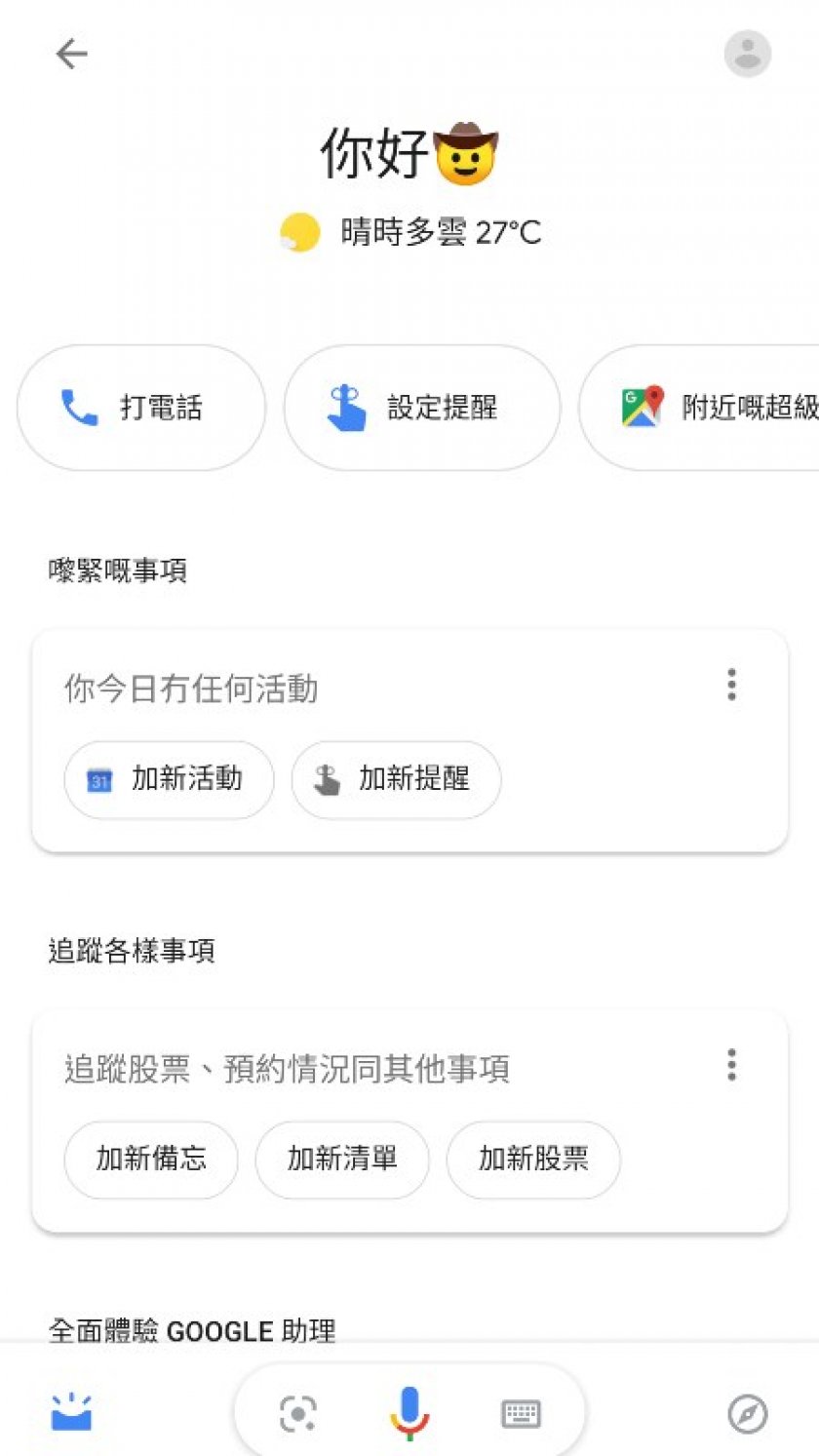819x1456 pixels.
Task: Open overflow menu on 你今日冇任何活動 card
Action: [x=731, y=686]
